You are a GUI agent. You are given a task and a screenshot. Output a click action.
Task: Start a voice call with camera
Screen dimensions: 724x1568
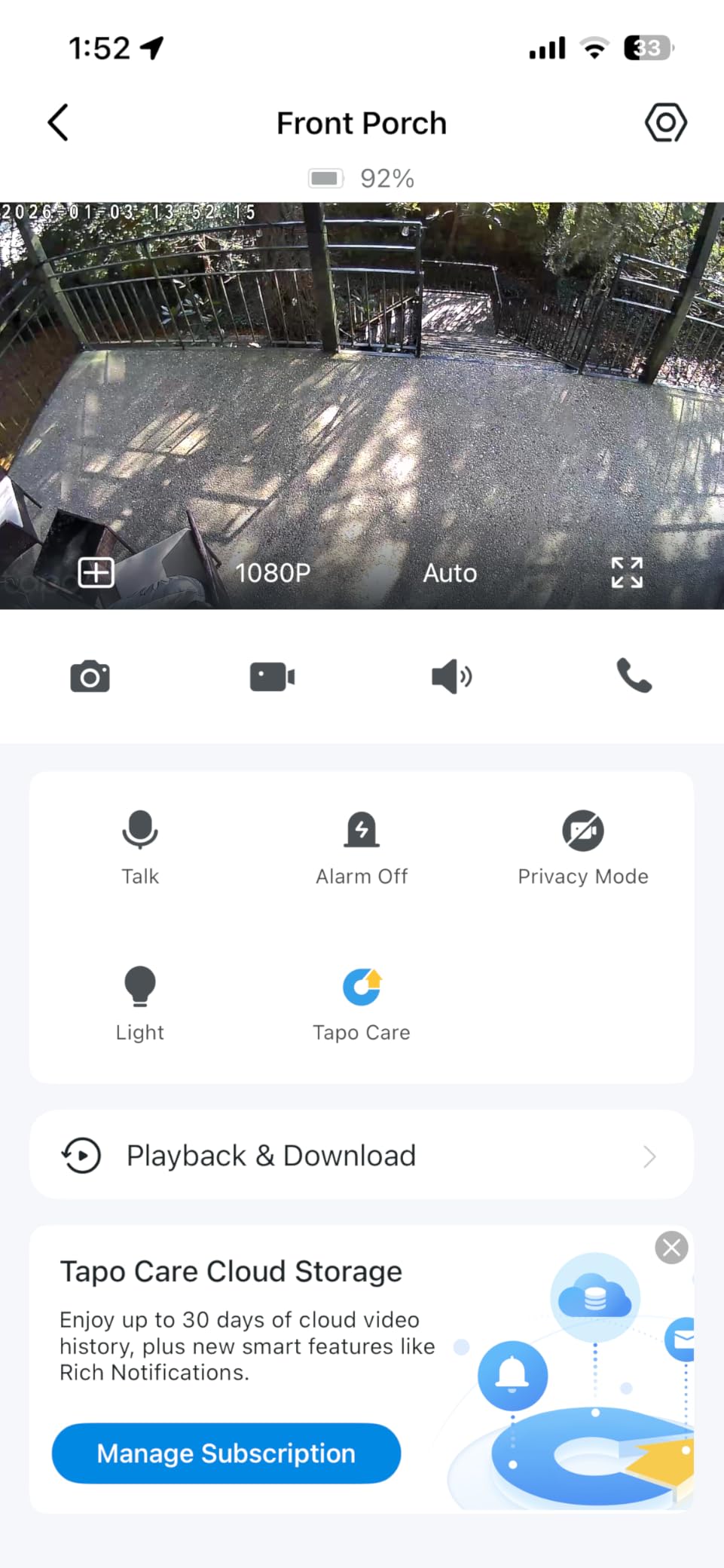coord(634,675)
